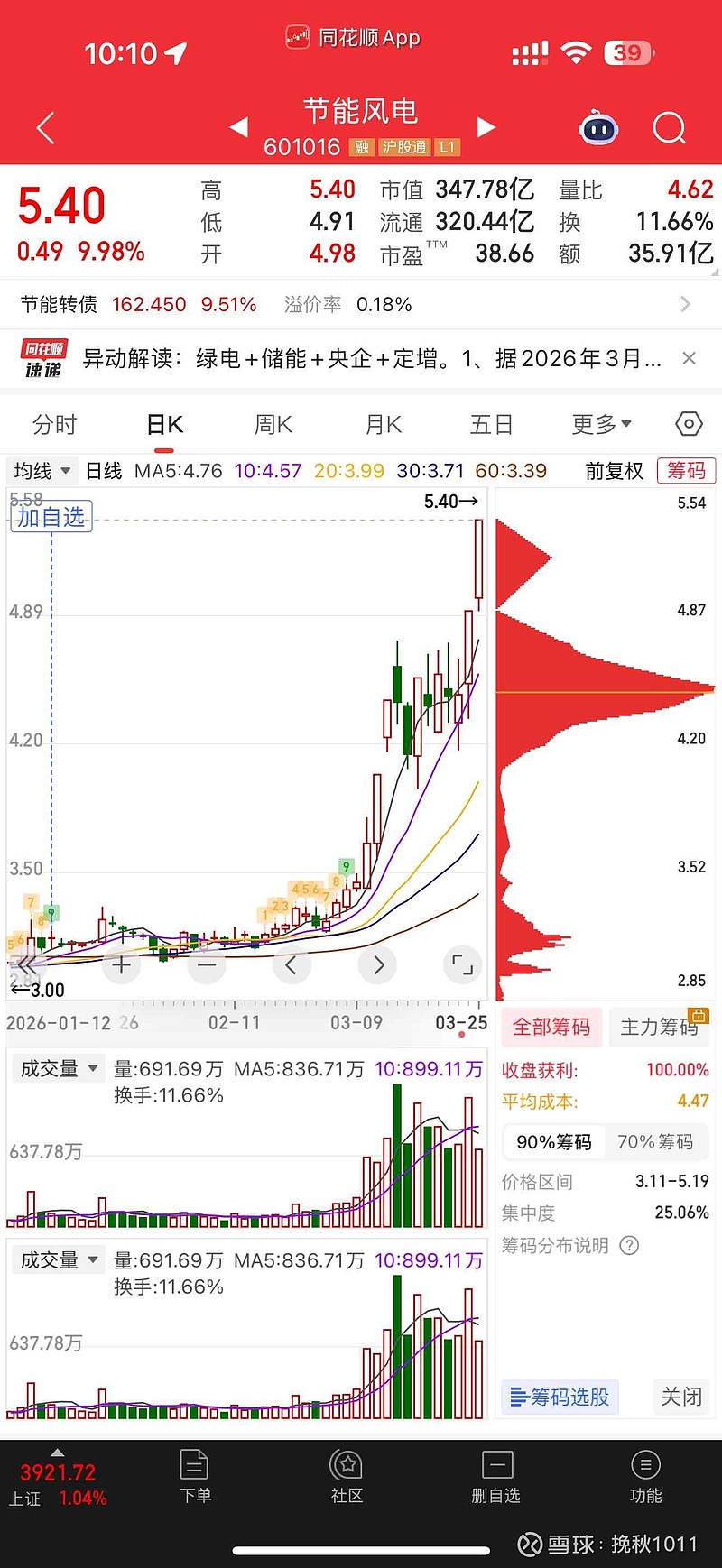Switch to the next stock with the right triangle
The image size is (722, 1568).
pos(486,127)
